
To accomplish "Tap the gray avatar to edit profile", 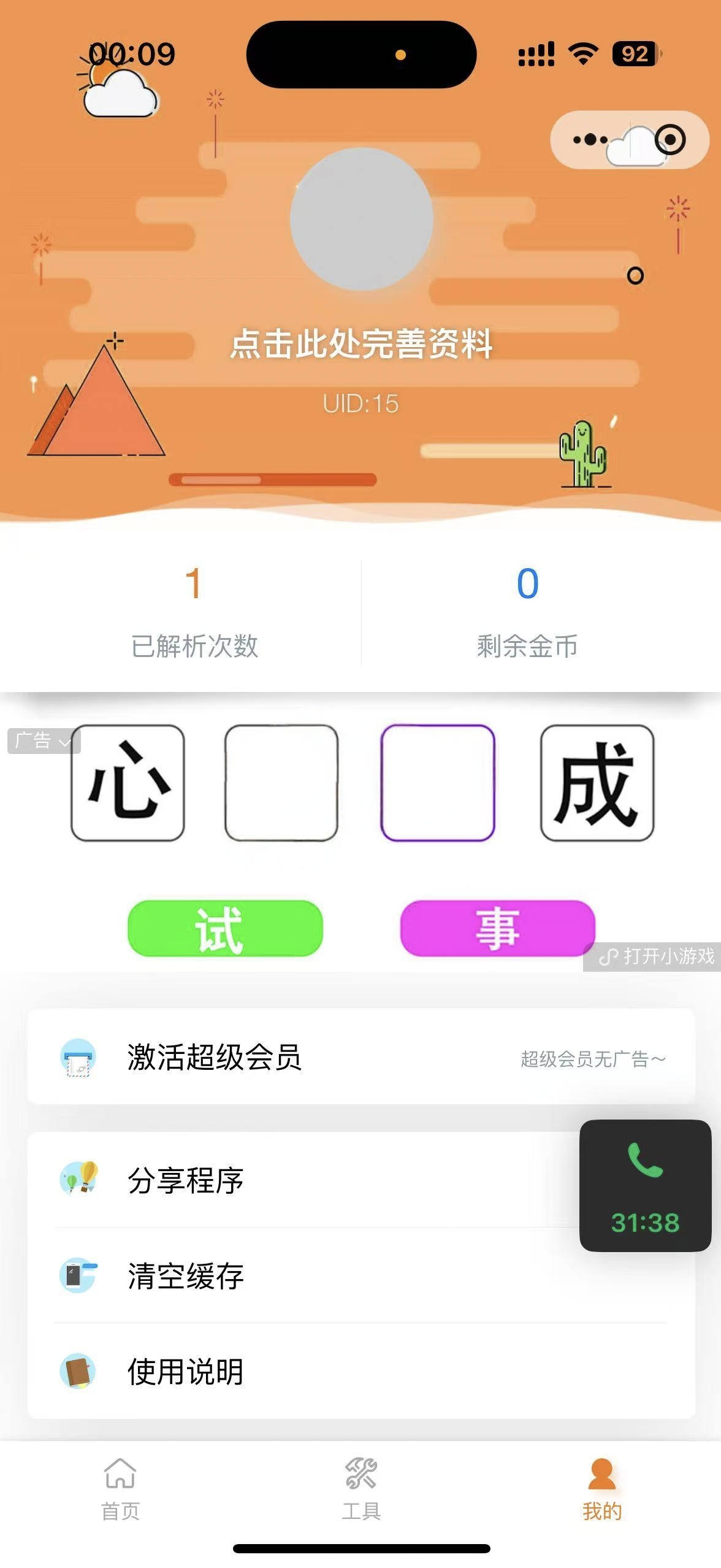I will [362, 219].
